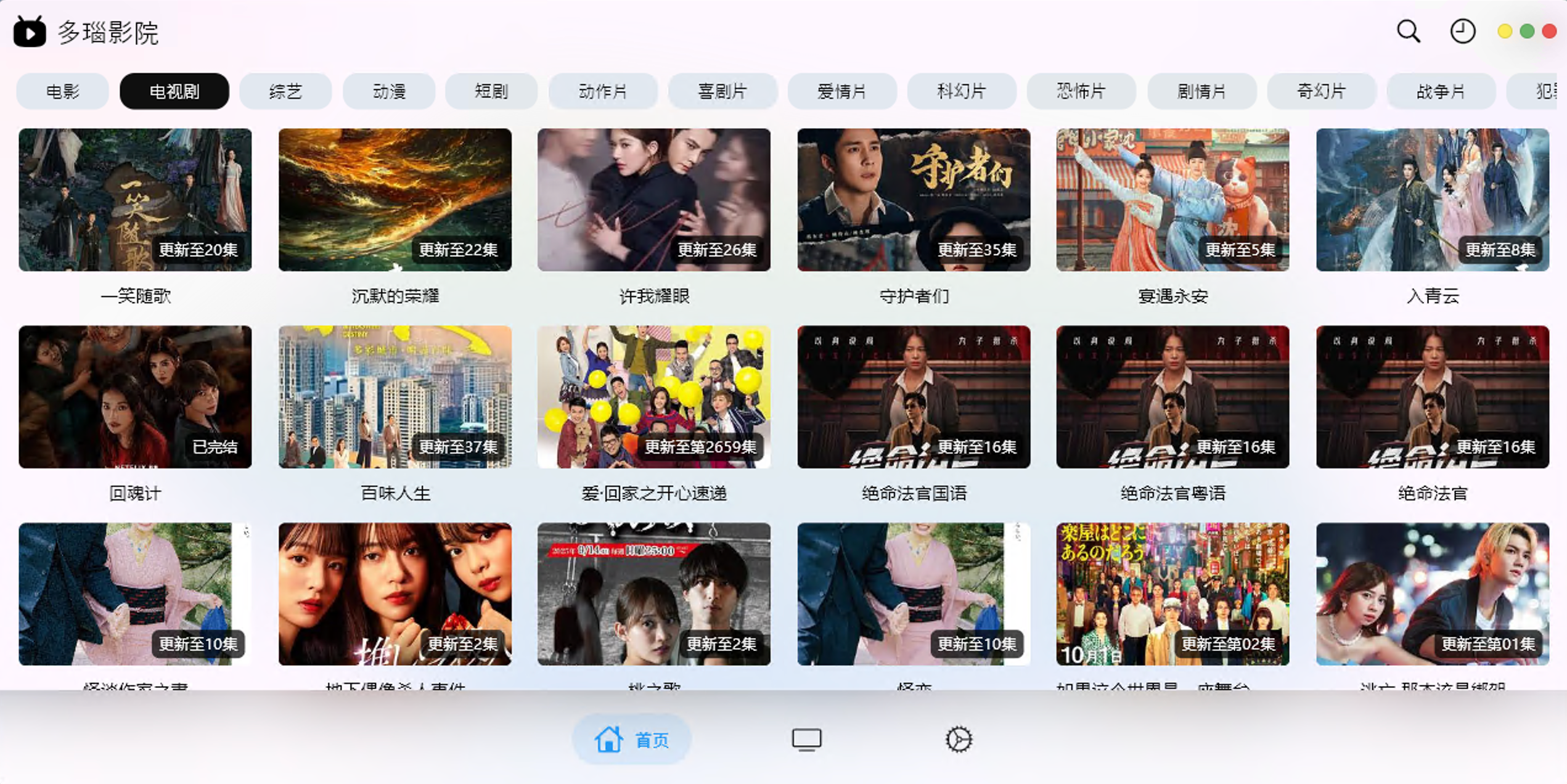This screenshot has height=784, width=1567.
Task: Open the search icon
Action: [1408, 31]
